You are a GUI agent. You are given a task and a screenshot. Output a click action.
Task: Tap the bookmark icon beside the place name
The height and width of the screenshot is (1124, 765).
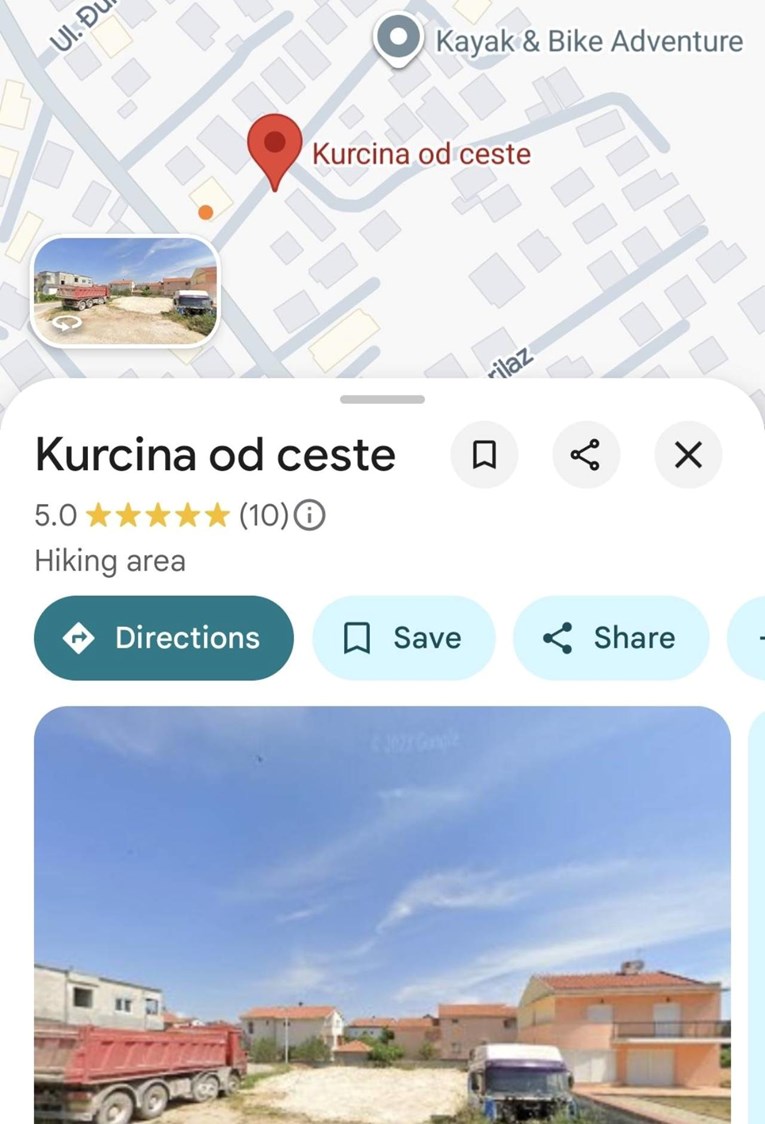[484, 455]
